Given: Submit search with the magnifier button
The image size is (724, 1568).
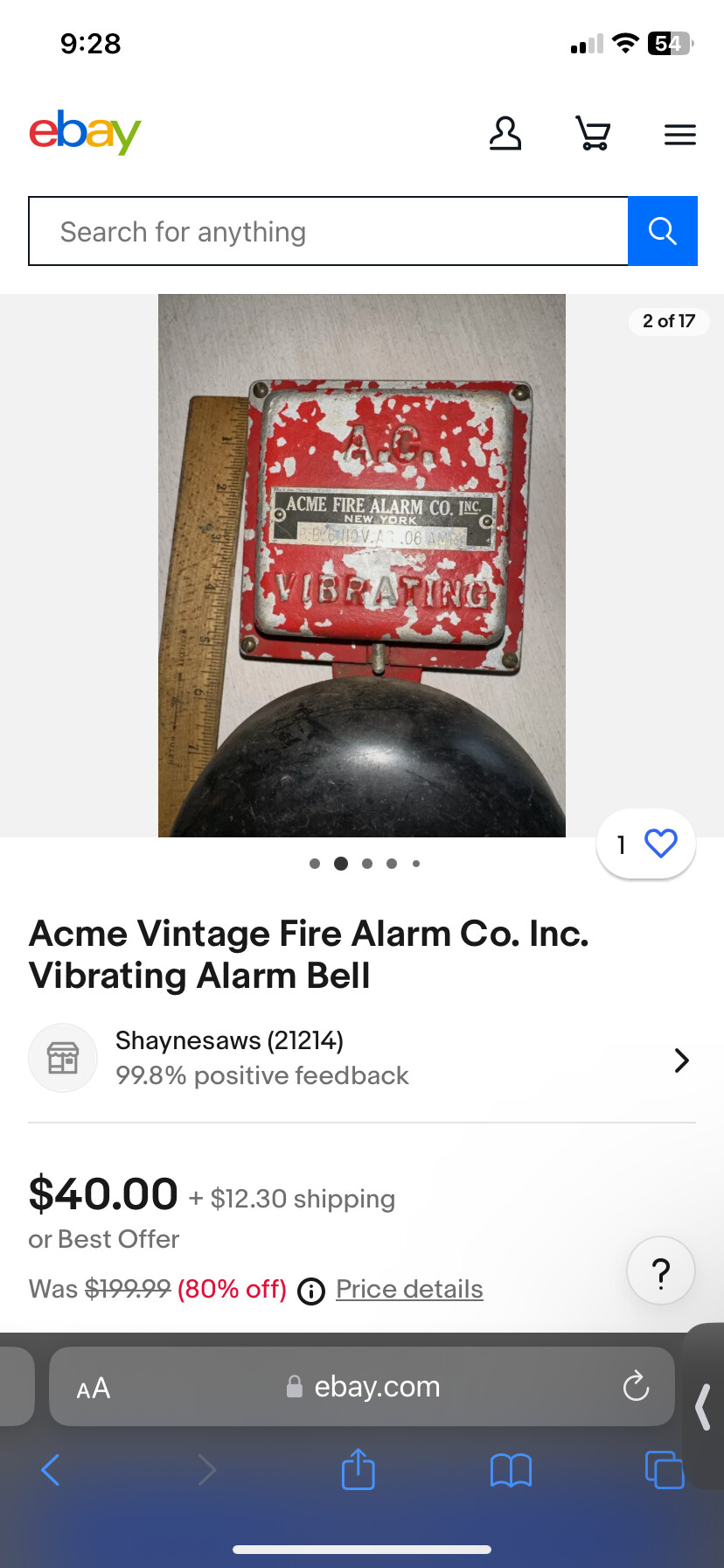Looking at the screenshot, I should pyautogui.click(x=662, y=232).
